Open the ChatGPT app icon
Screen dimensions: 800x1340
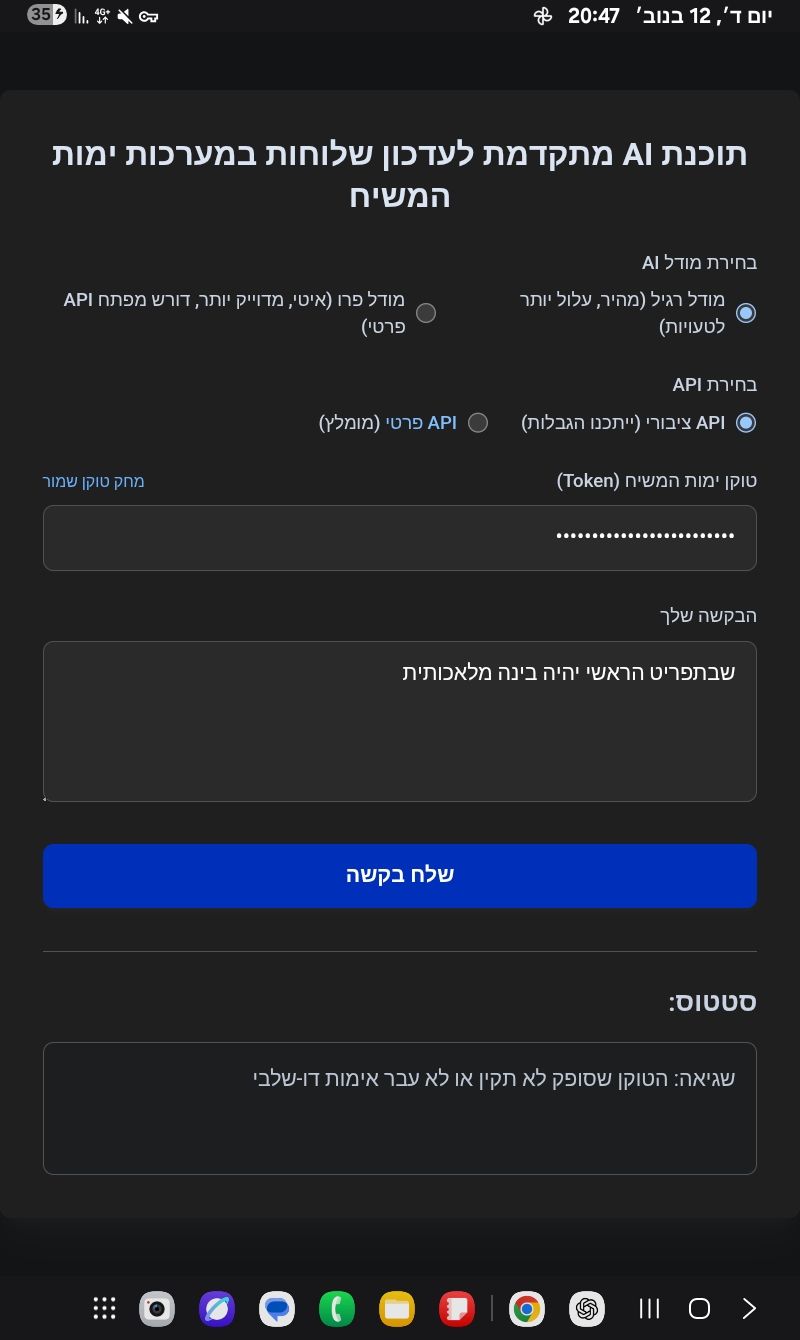587,1308
